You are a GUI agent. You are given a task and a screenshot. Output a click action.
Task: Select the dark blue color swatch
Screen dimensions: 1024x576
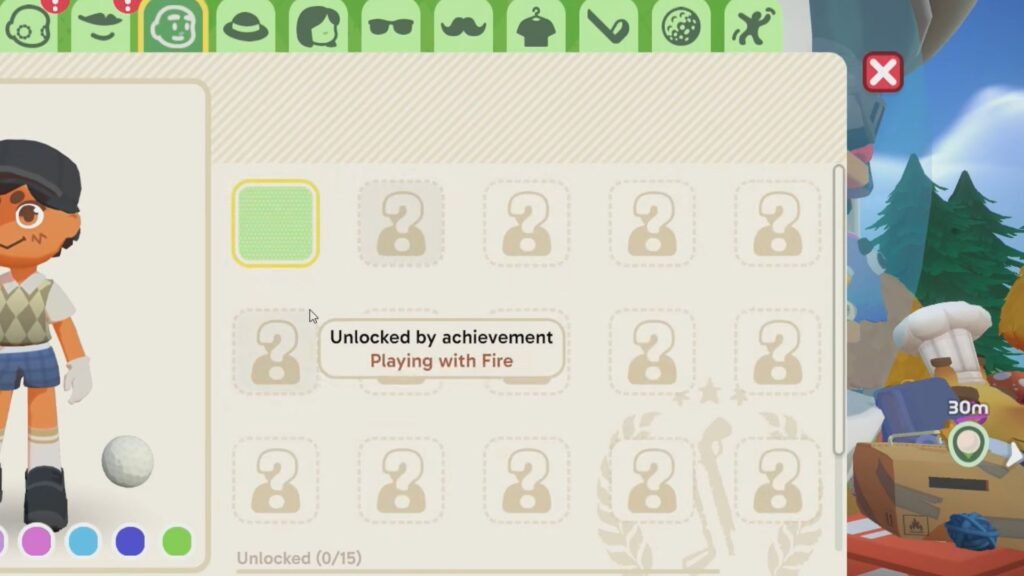click(x=130, y=542)
